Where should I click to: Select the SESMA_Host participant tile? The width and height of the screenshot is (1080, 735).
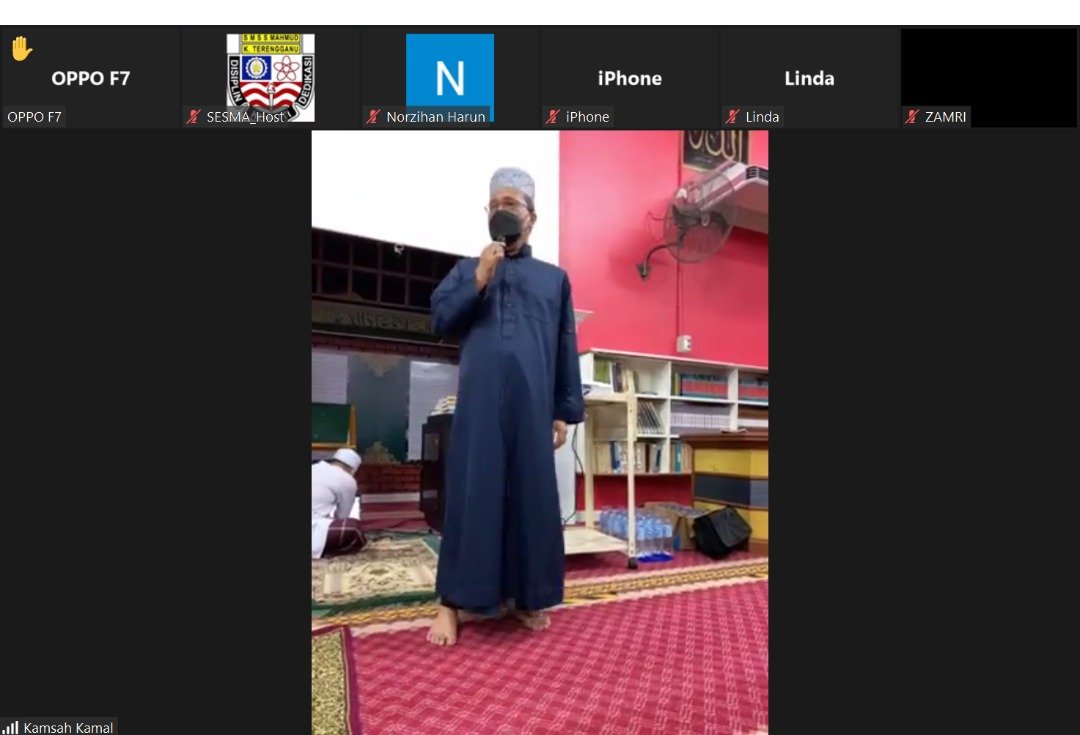(x=270, y=77)
